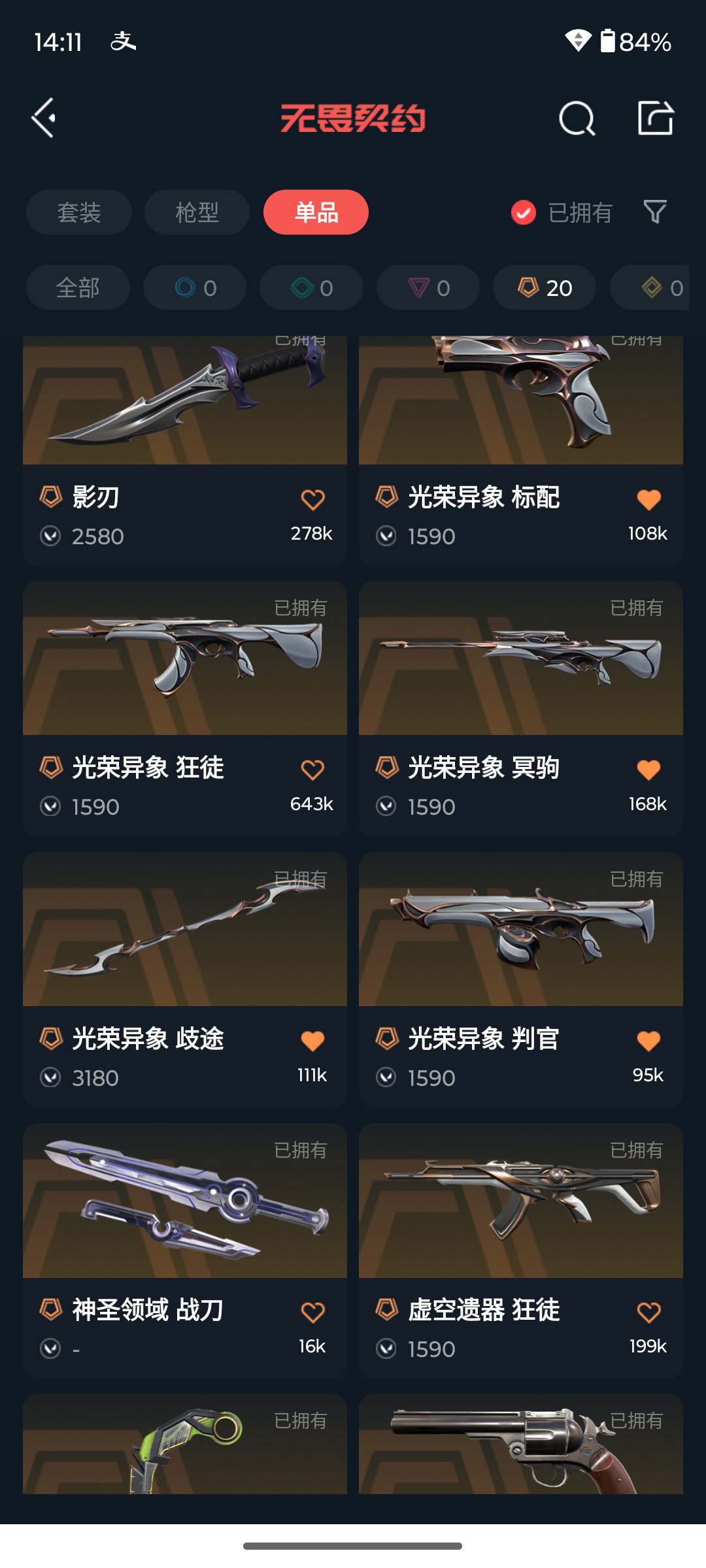706x1568 pixels.
Task: Go back using the top-left arrow
Action: click(44, 118)
